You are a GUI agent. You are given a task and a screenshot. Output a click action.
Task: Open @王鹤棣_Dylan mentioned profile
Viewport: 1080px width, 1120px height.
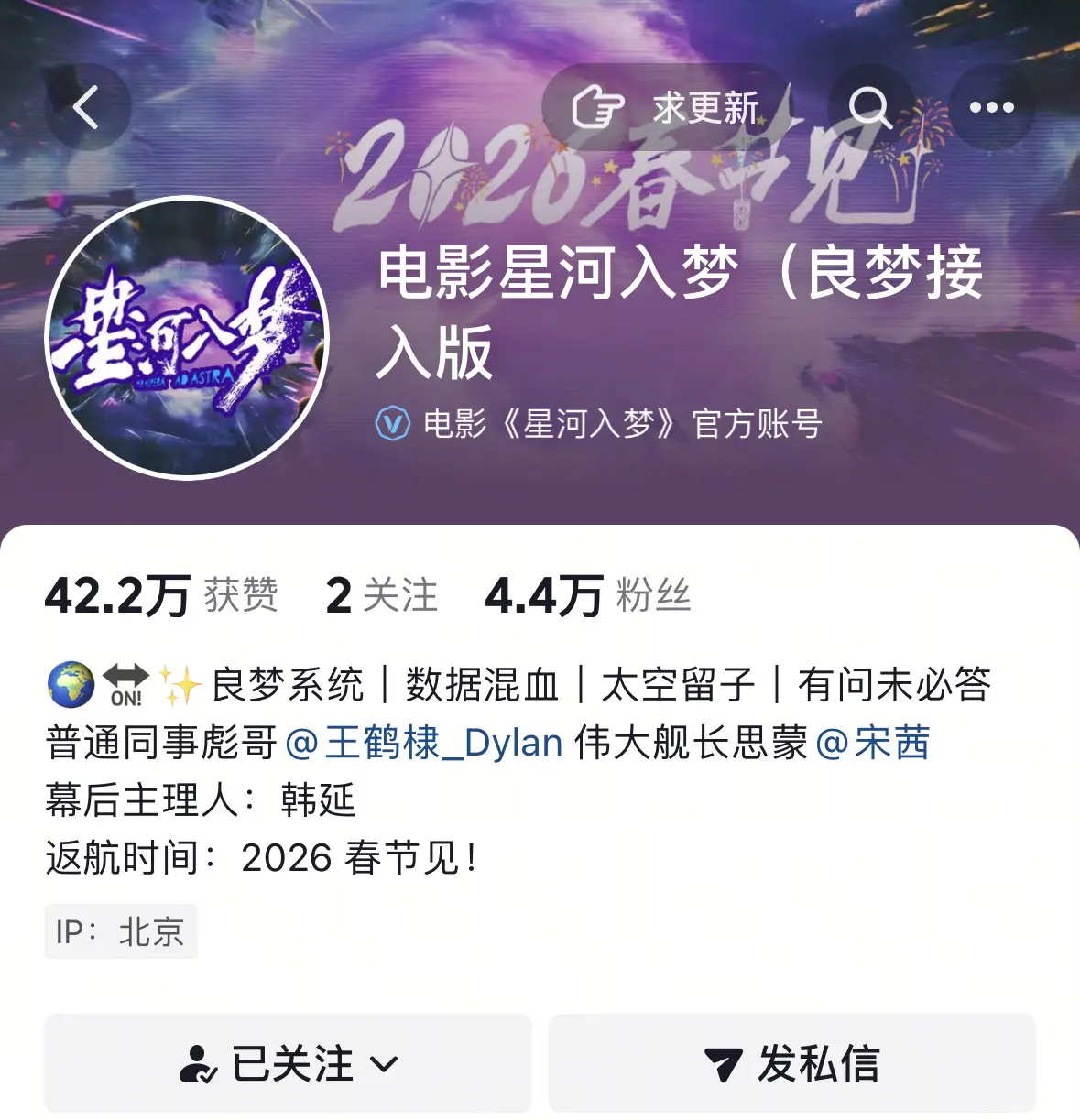(x=425, y=744)
